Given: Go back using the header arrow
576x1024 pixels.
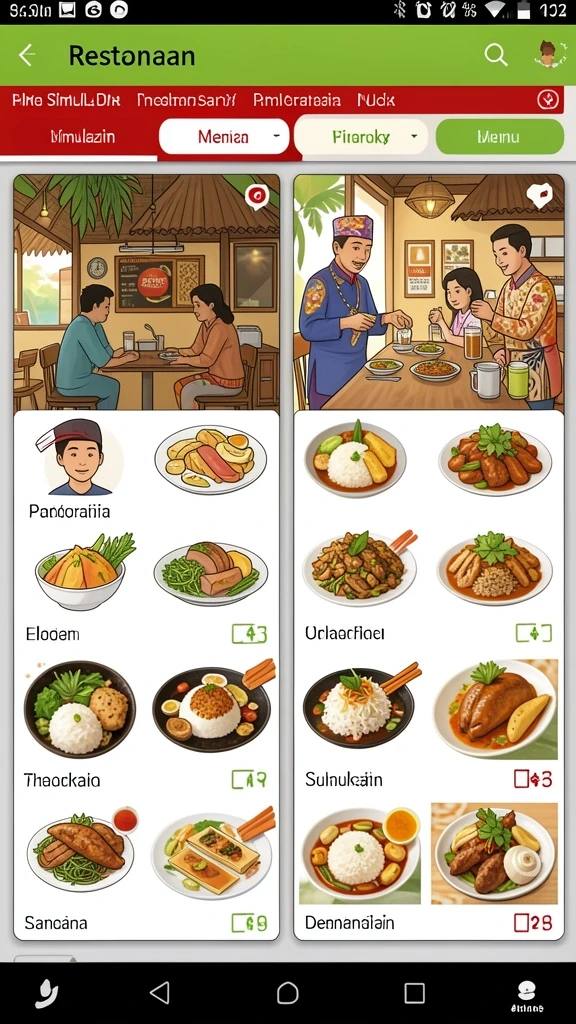Looking at the screenshot, I should pyautogui.click(x=27, y=56).
